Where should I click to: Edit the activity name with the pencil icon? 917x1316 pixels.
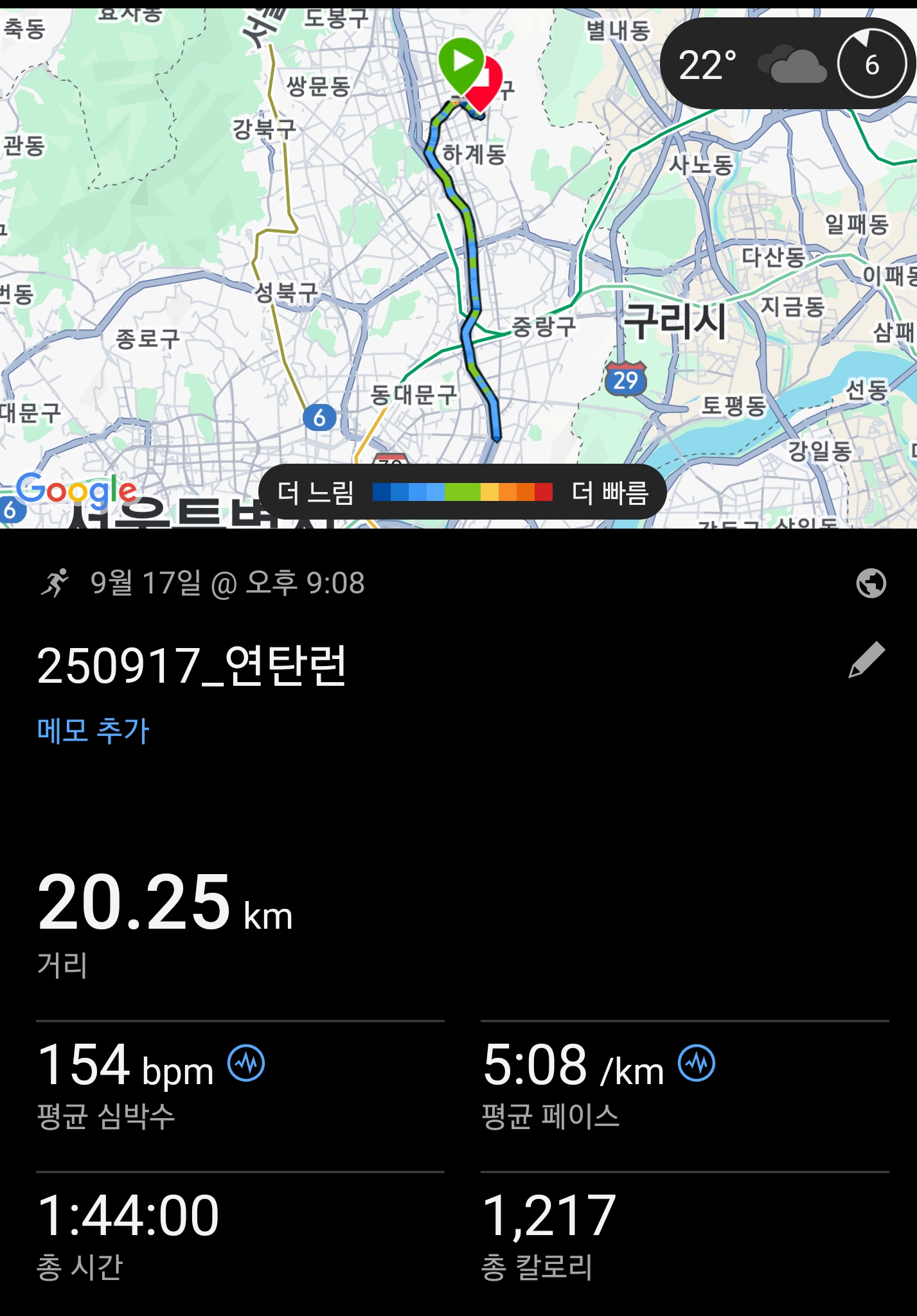[x=867, y=660]
